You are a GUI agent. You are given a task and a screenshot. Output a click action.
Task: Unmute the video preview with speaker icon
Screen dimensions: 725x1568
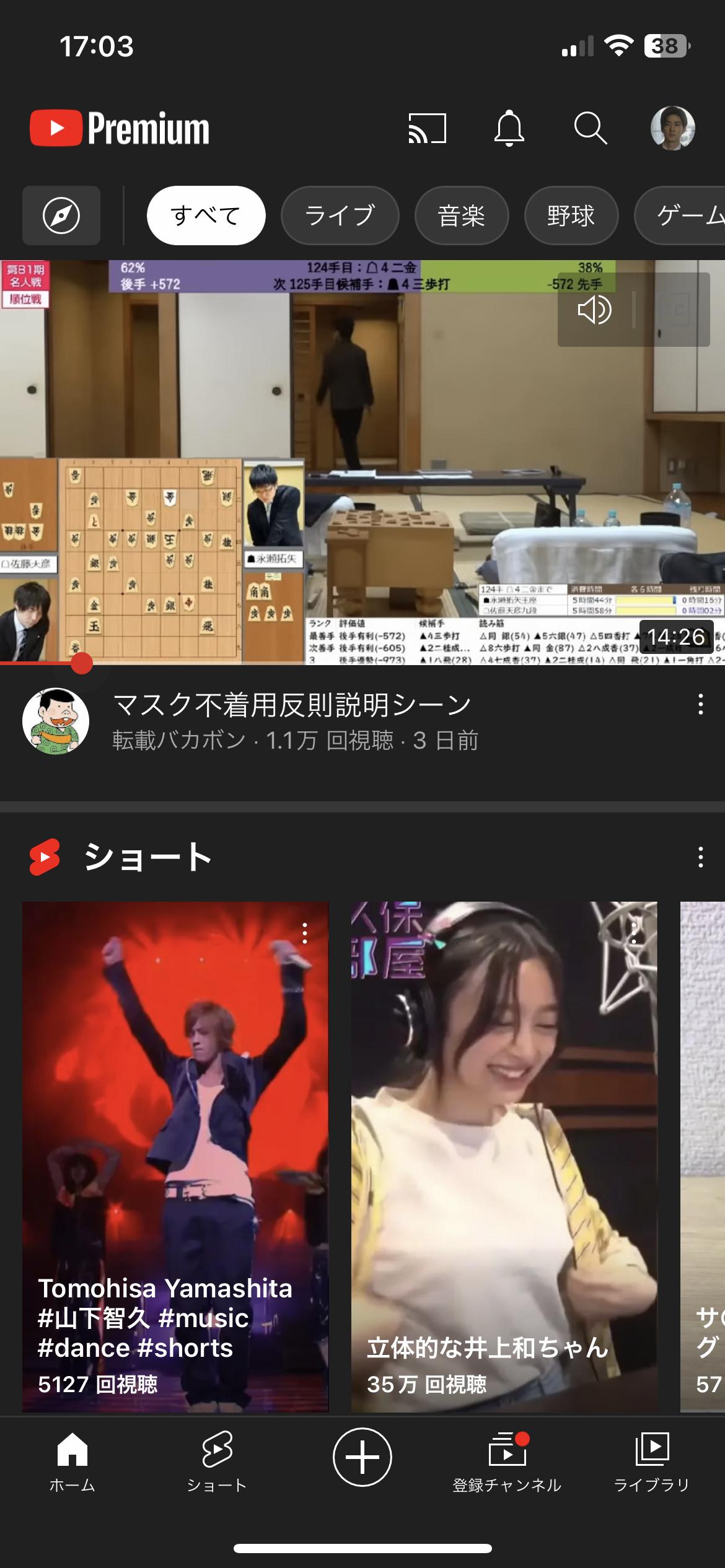[x=595, y=310]
